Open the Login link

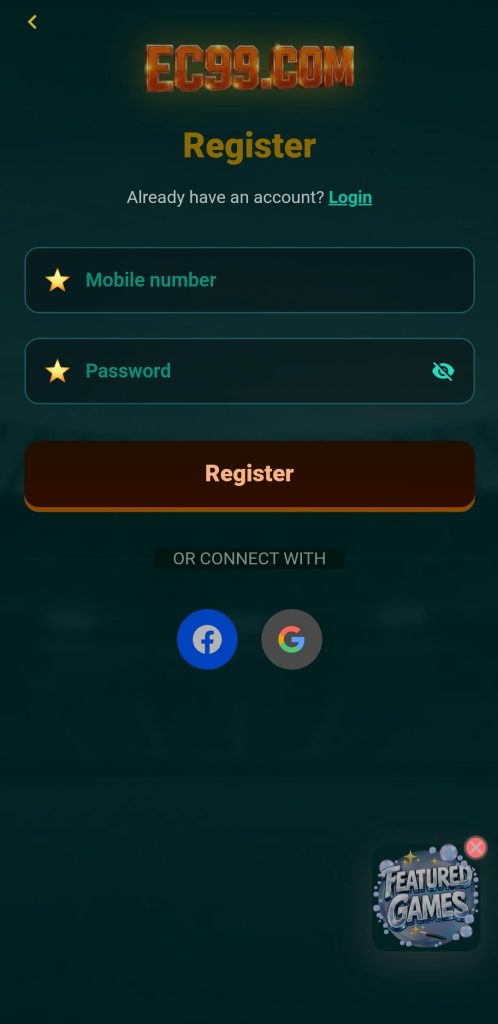pos(350,197)
